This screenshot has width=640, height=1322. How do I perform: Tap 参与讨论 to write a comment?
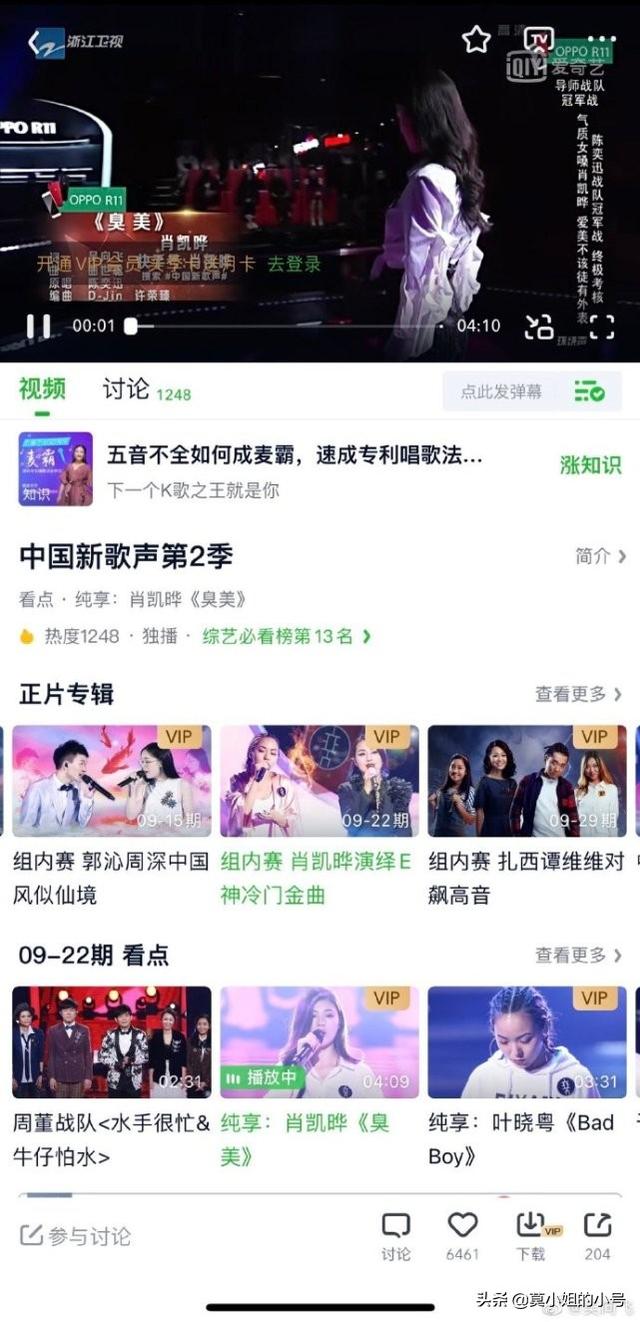click(76, 1236)
